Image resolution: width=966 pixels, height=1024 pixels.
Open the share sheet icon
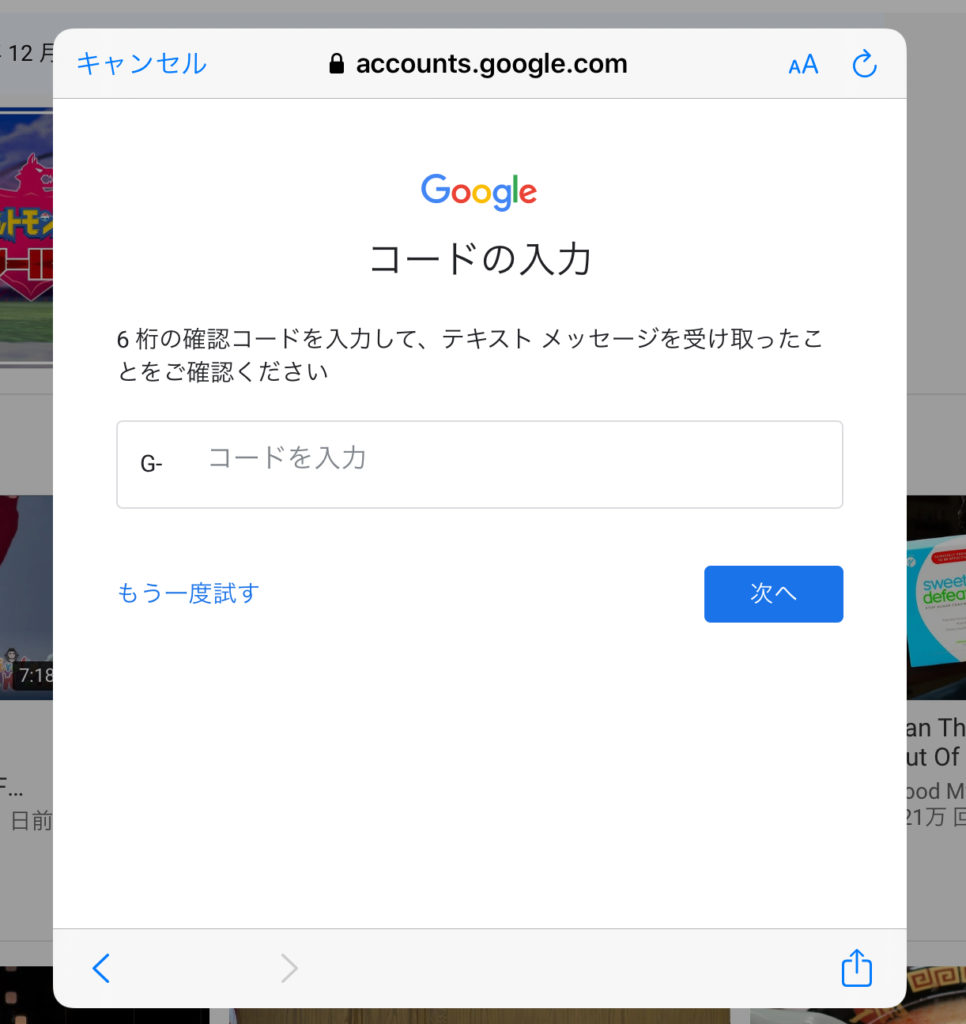point(856,968)
